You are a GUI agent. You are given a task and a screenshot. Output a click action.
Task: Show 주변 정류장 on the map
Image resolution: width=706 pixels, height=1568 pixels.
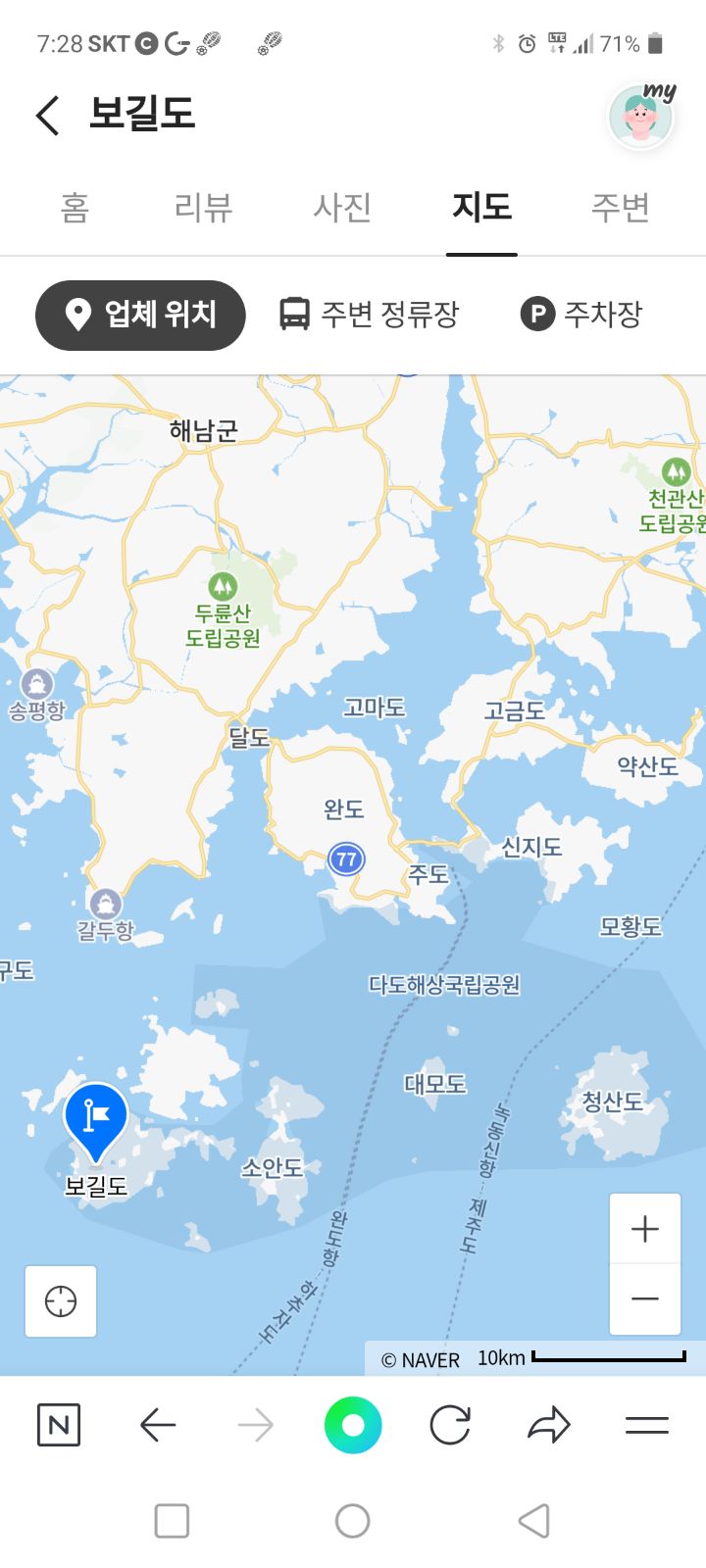point(369,315)
